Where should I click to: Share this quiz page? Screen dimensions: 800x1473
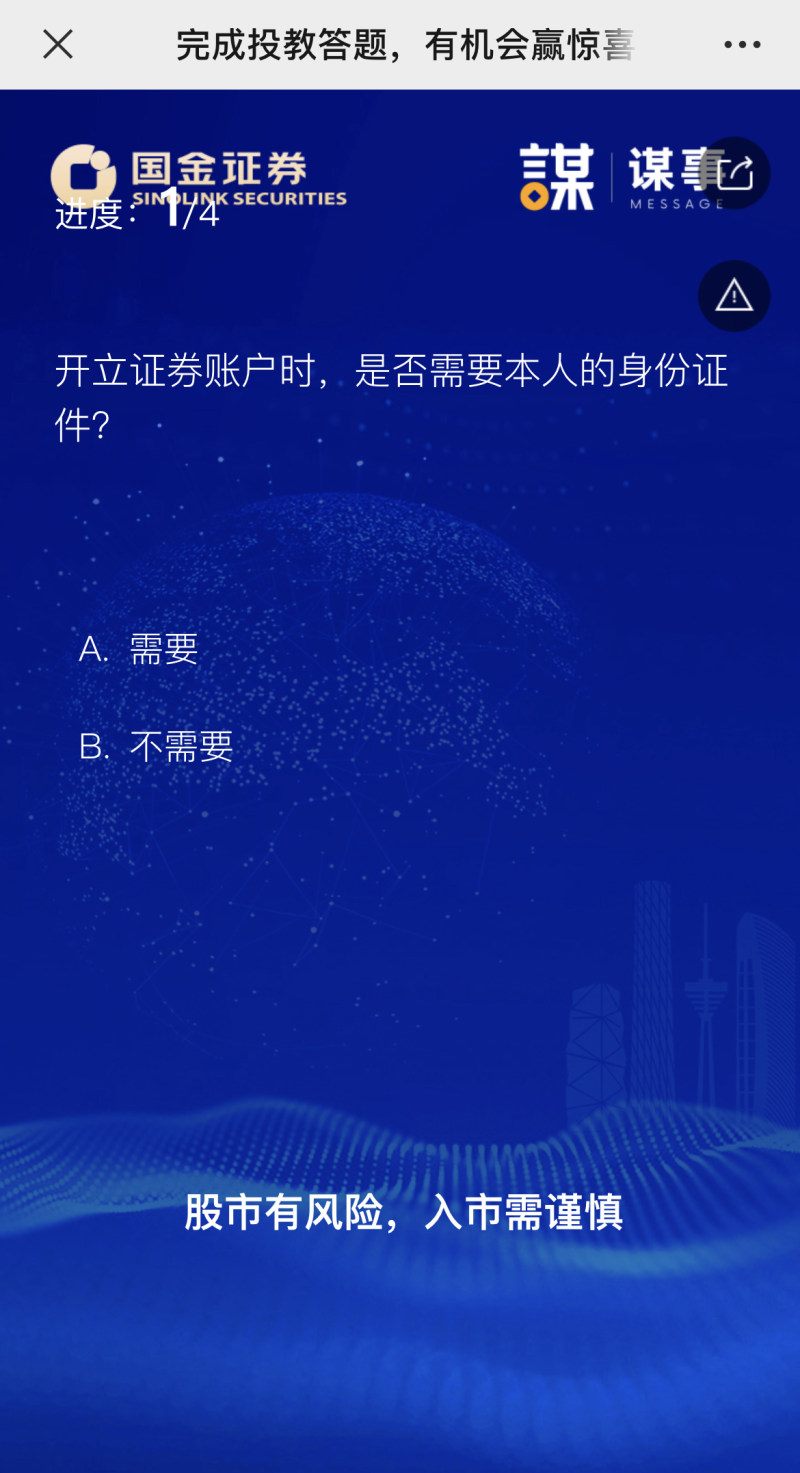click(735, 173)
